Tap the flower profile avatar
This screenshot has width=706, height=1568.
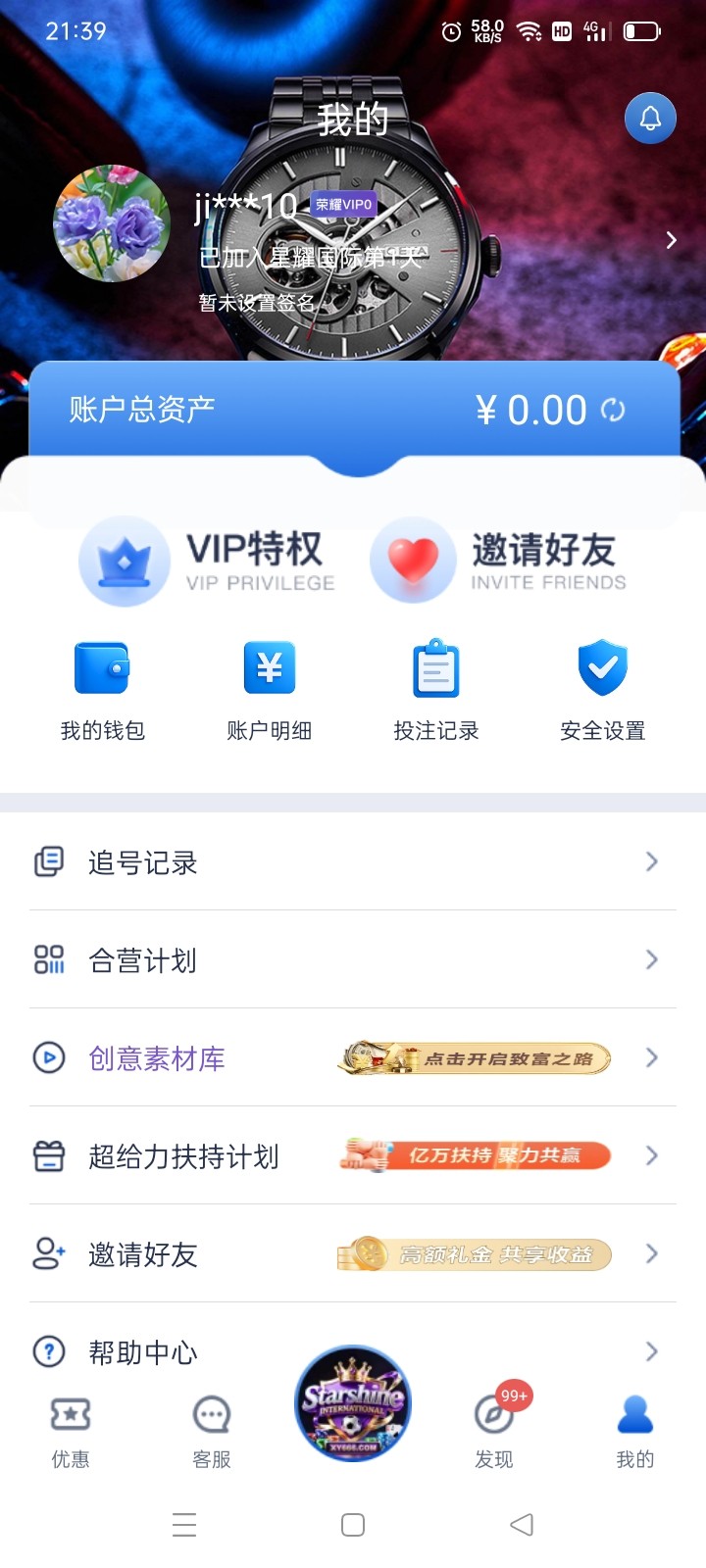[112, 223]
